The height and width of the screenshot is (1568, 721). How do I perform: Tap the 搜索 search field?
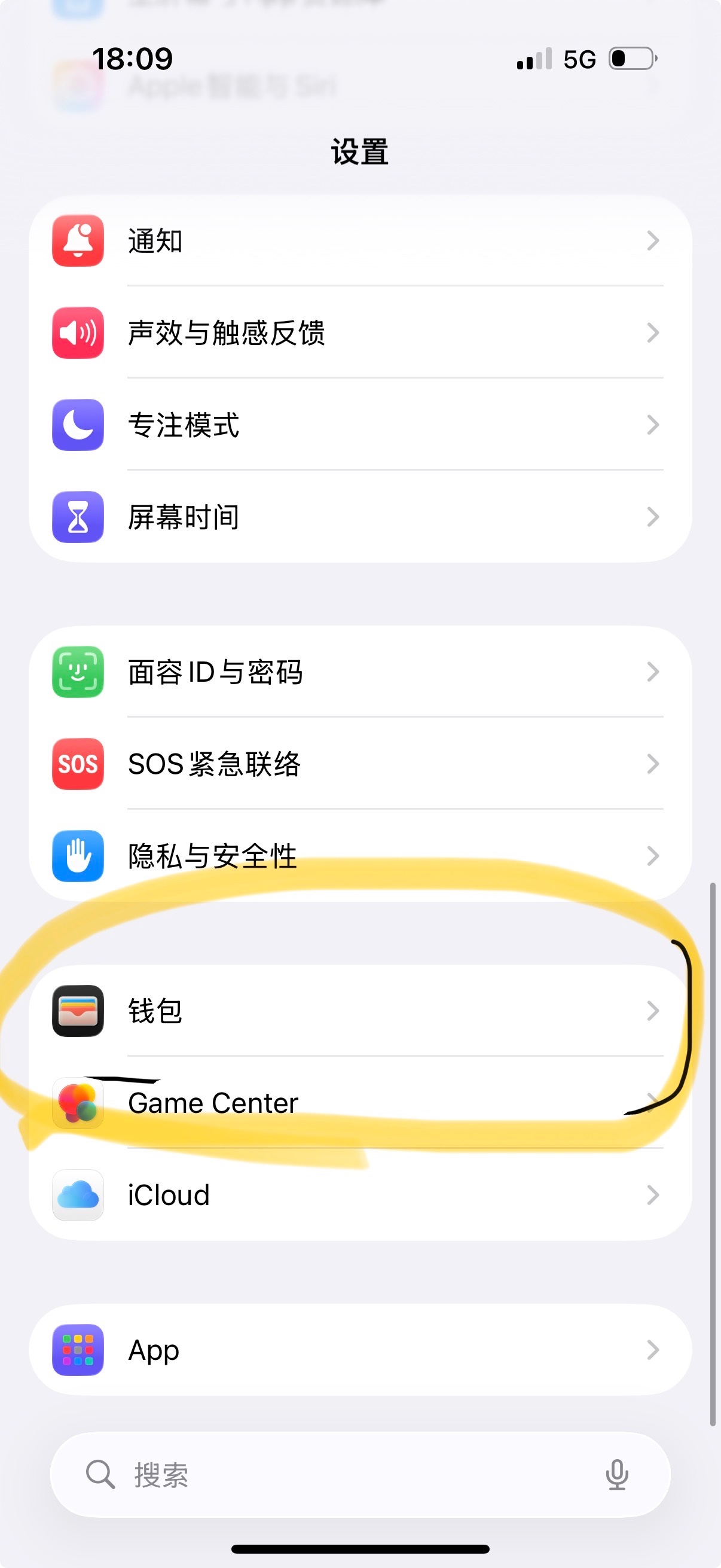pos(341,1475)
